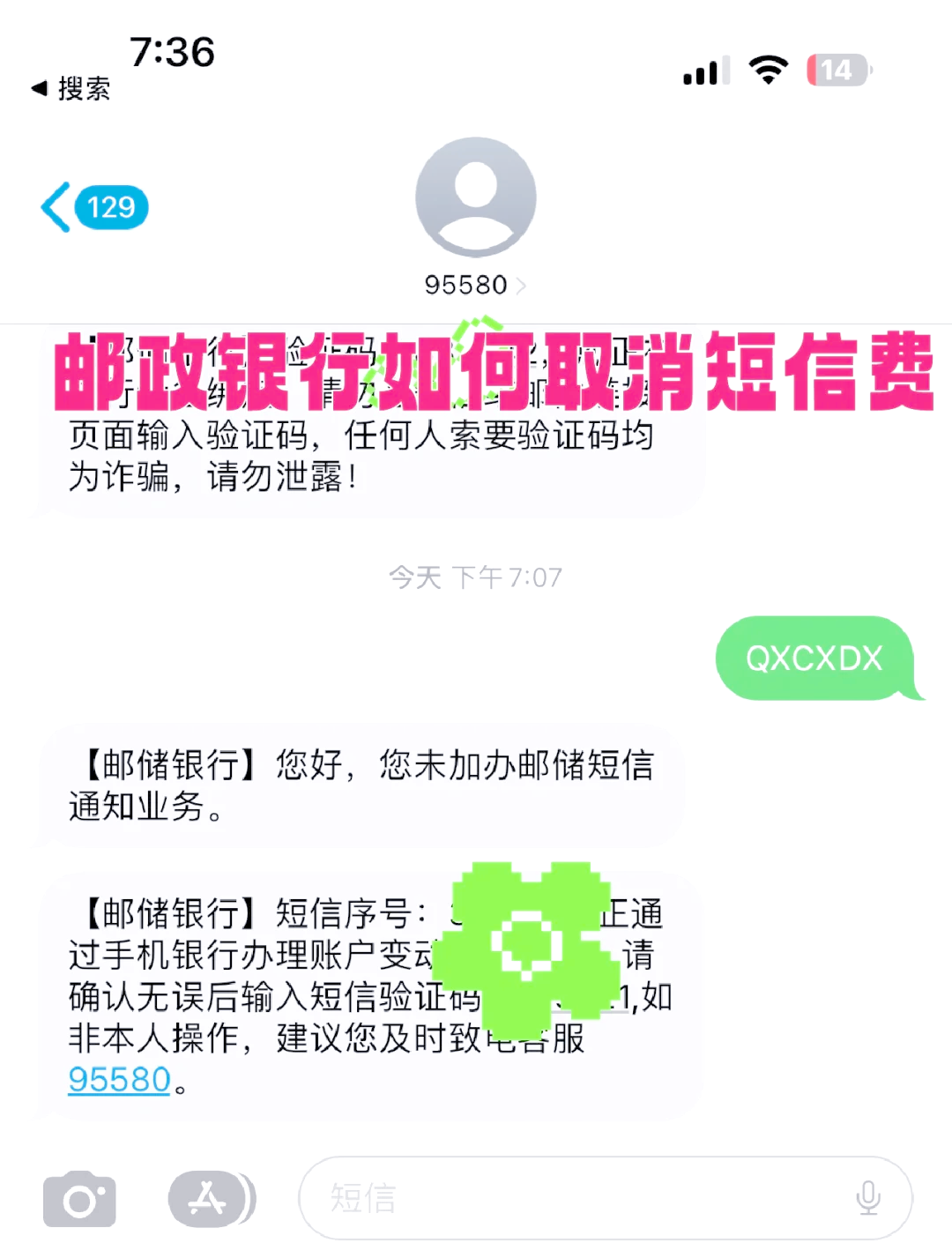Open the camera to attach a photo

pyautogui.click(x=79, y=1199)
